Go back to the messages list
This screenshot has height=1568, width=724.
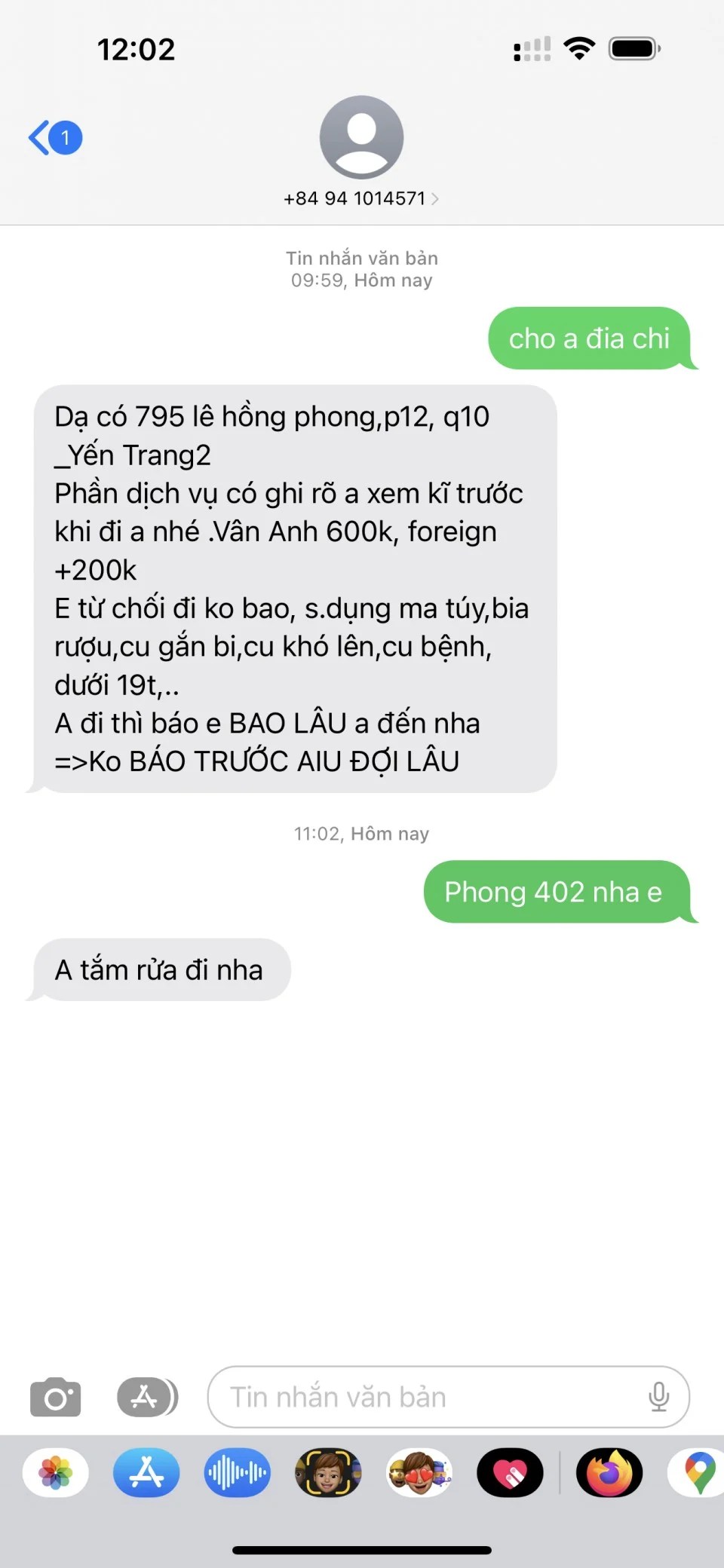tap(54, 138)
